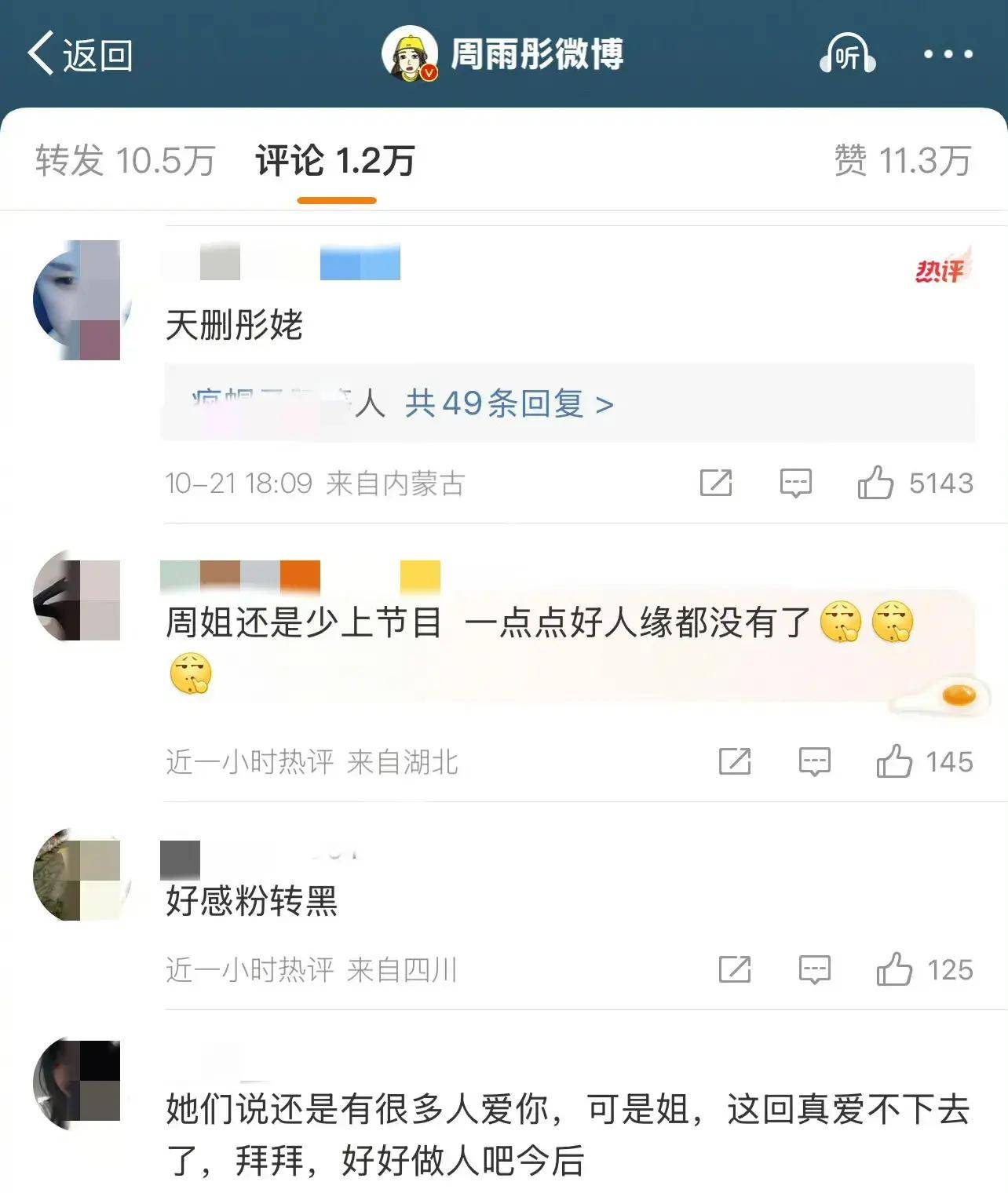
Task: Open avatar of 好感粉转黑 commenter
Action: pyautogui.click(x=78, y=875)
